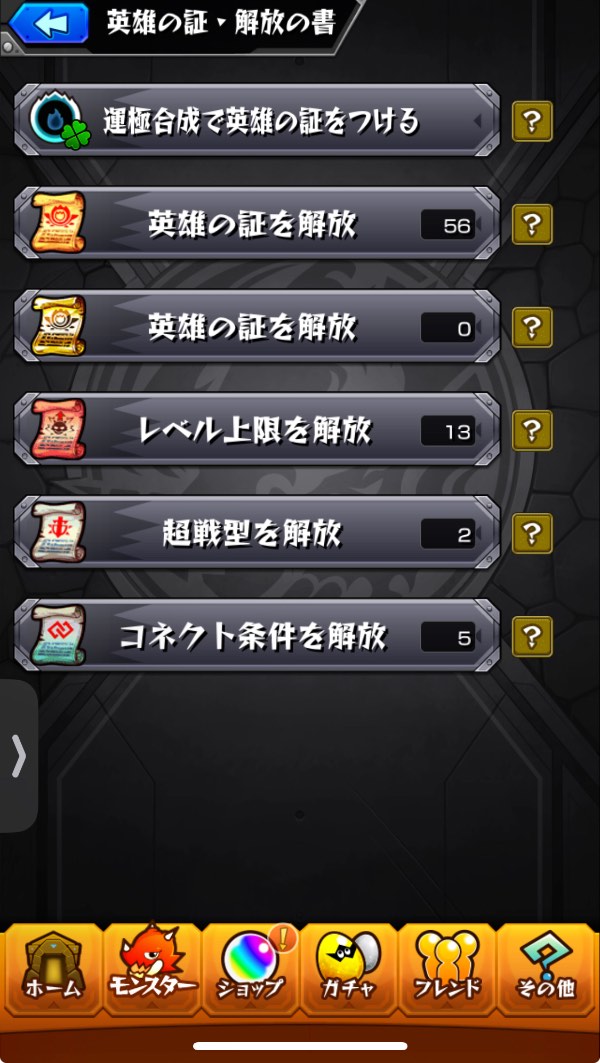600x1063 pixels.
Task: Expand the side panel arrow
Action: 18,756
